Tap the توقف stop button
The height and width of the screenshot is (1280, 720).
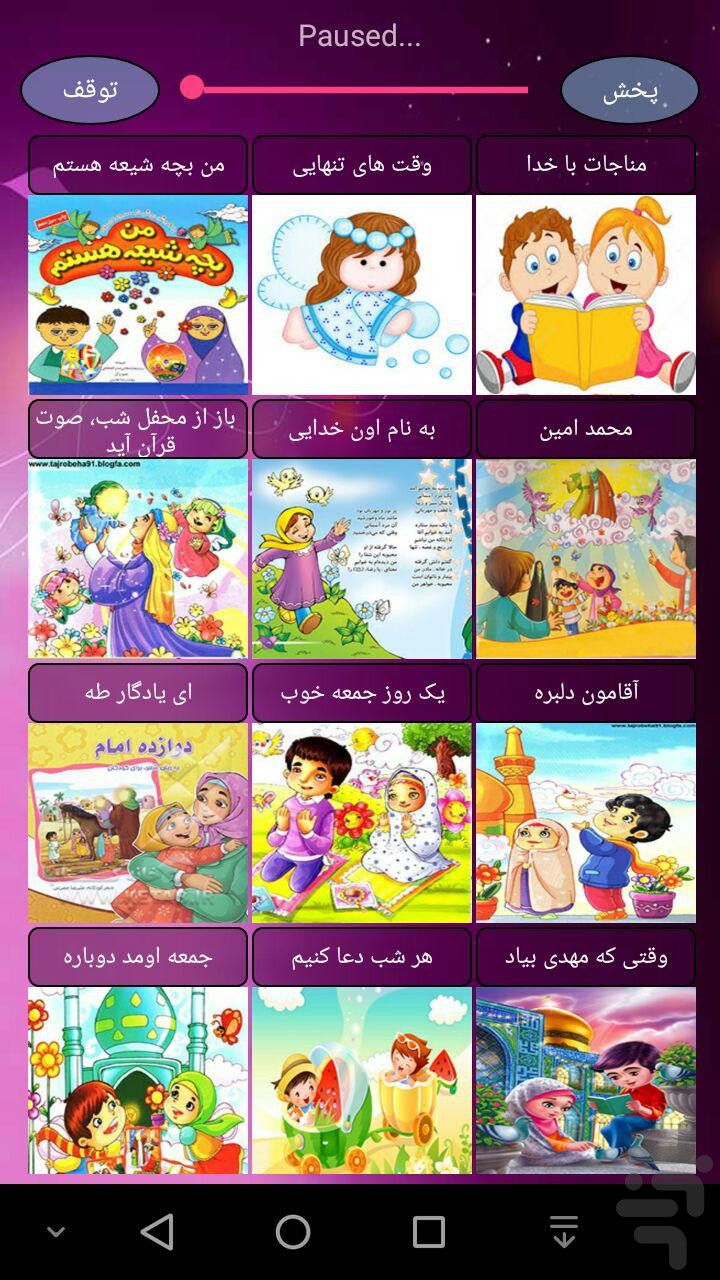90,90
